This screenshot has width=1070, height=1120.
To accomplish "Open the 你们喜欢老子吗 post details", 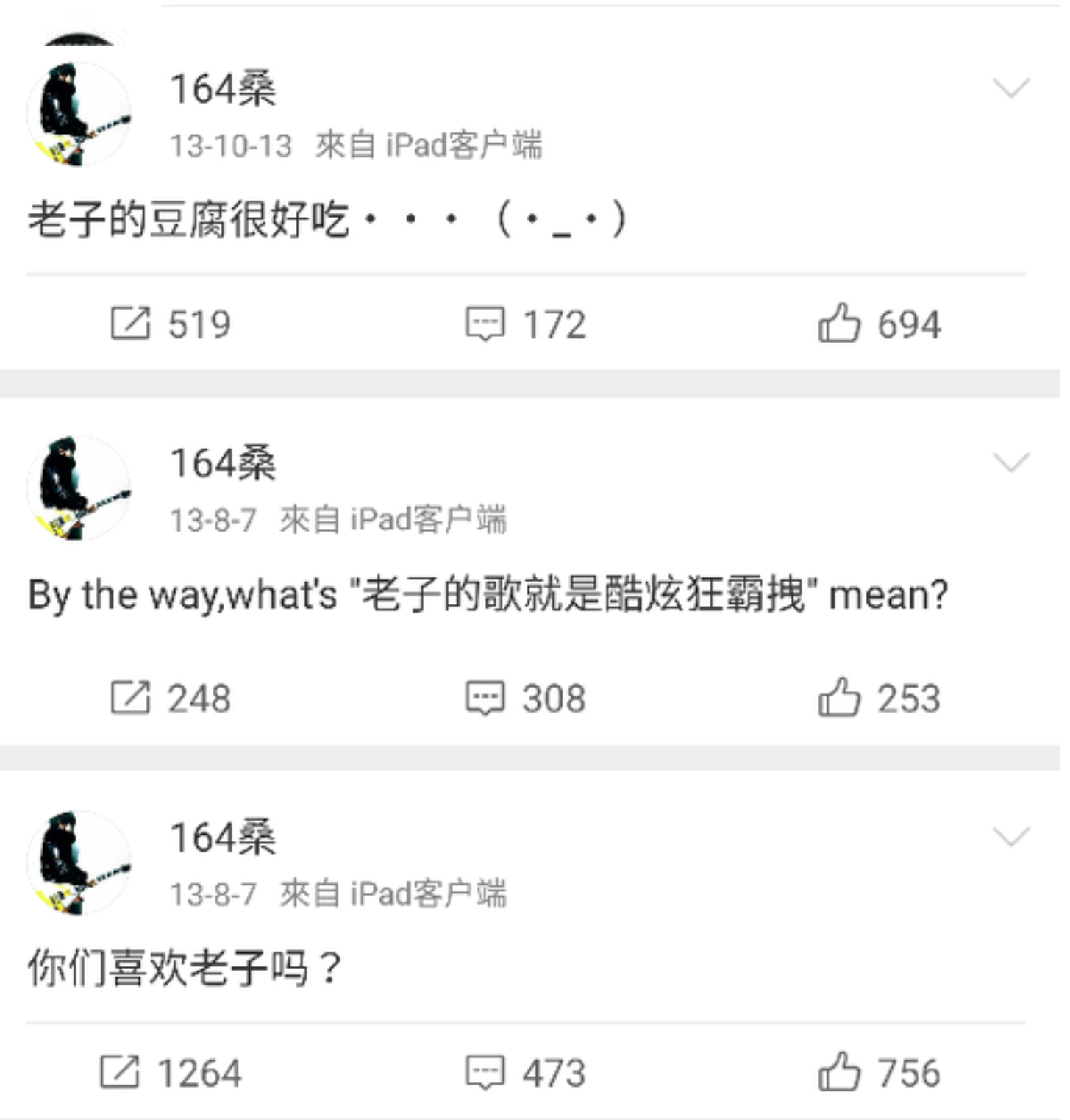I will pos(184,967).
